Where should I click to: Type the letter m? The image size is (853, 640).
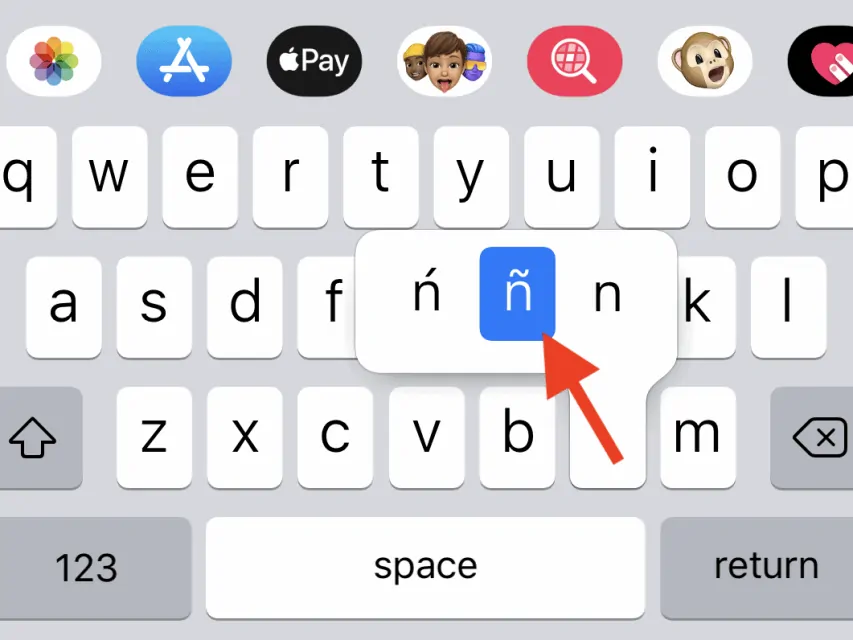point(697,437)
